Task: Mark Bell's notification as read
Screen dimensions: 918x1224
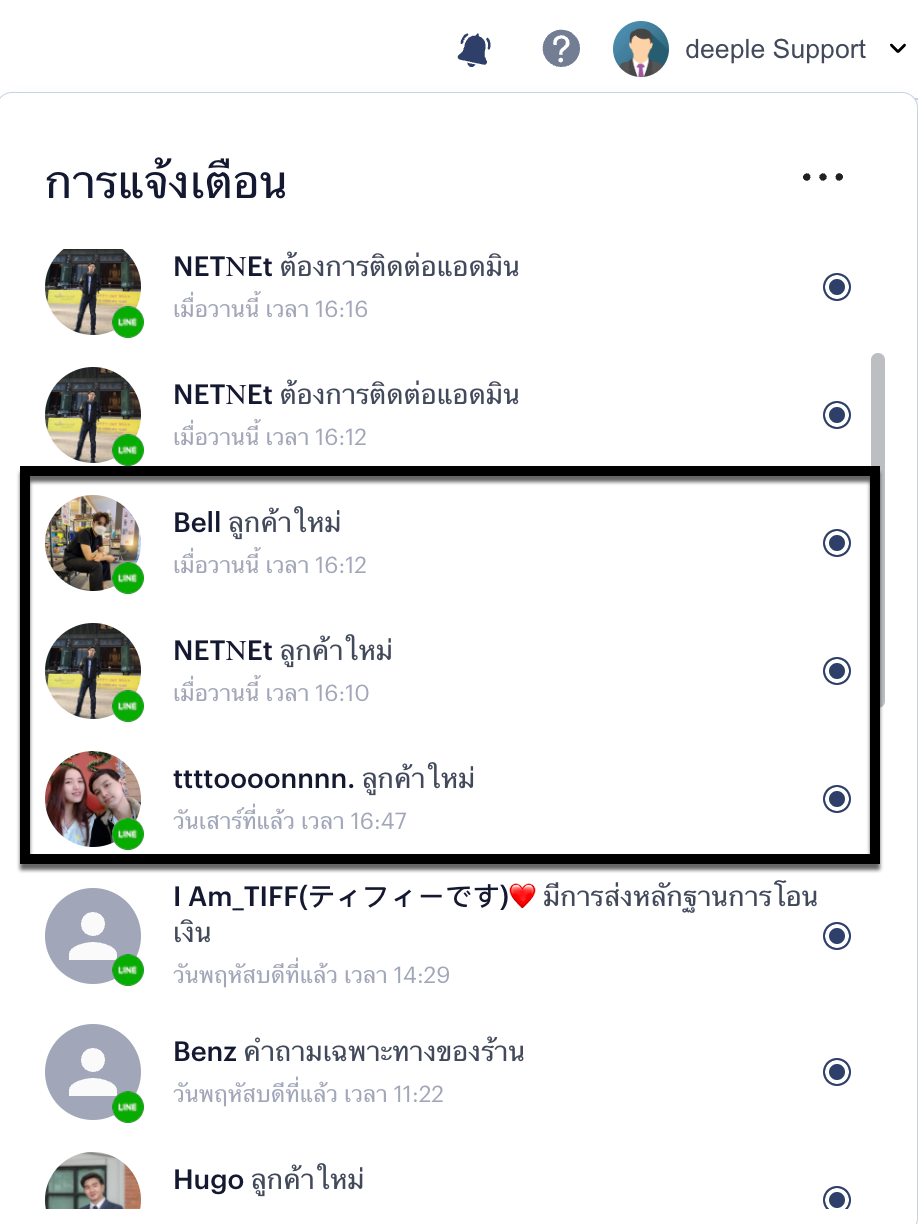Action: point(836,543)
